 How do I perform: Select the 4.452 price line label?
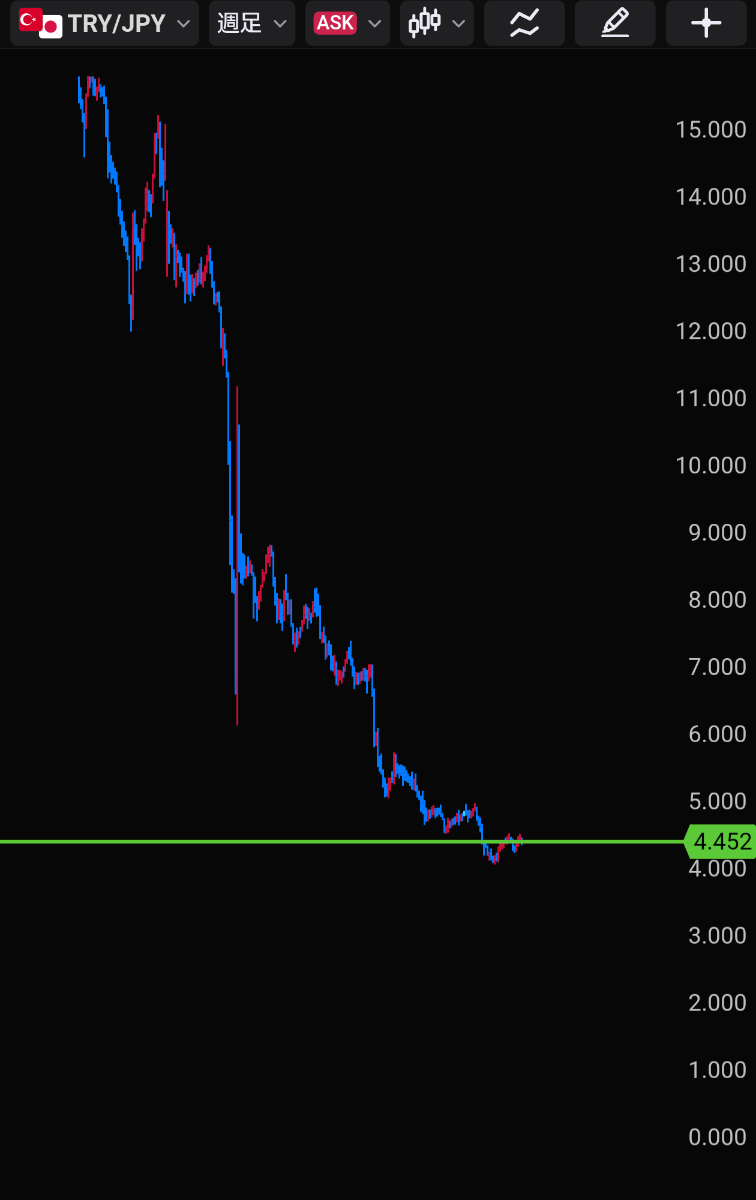coord(721,842)
